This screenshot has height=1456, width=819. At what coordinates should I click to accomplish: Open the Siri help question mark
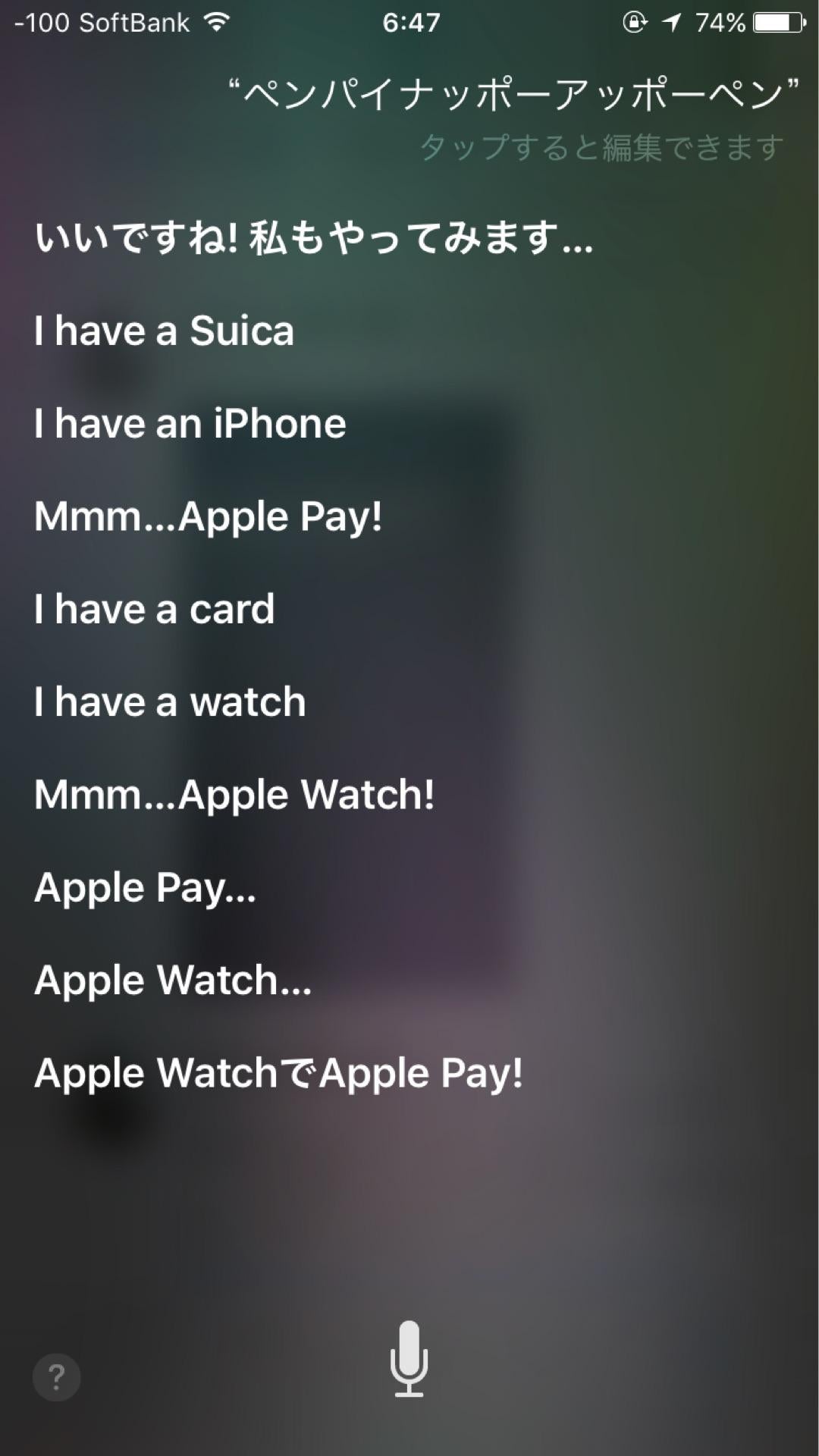(x=56, y=1377)
